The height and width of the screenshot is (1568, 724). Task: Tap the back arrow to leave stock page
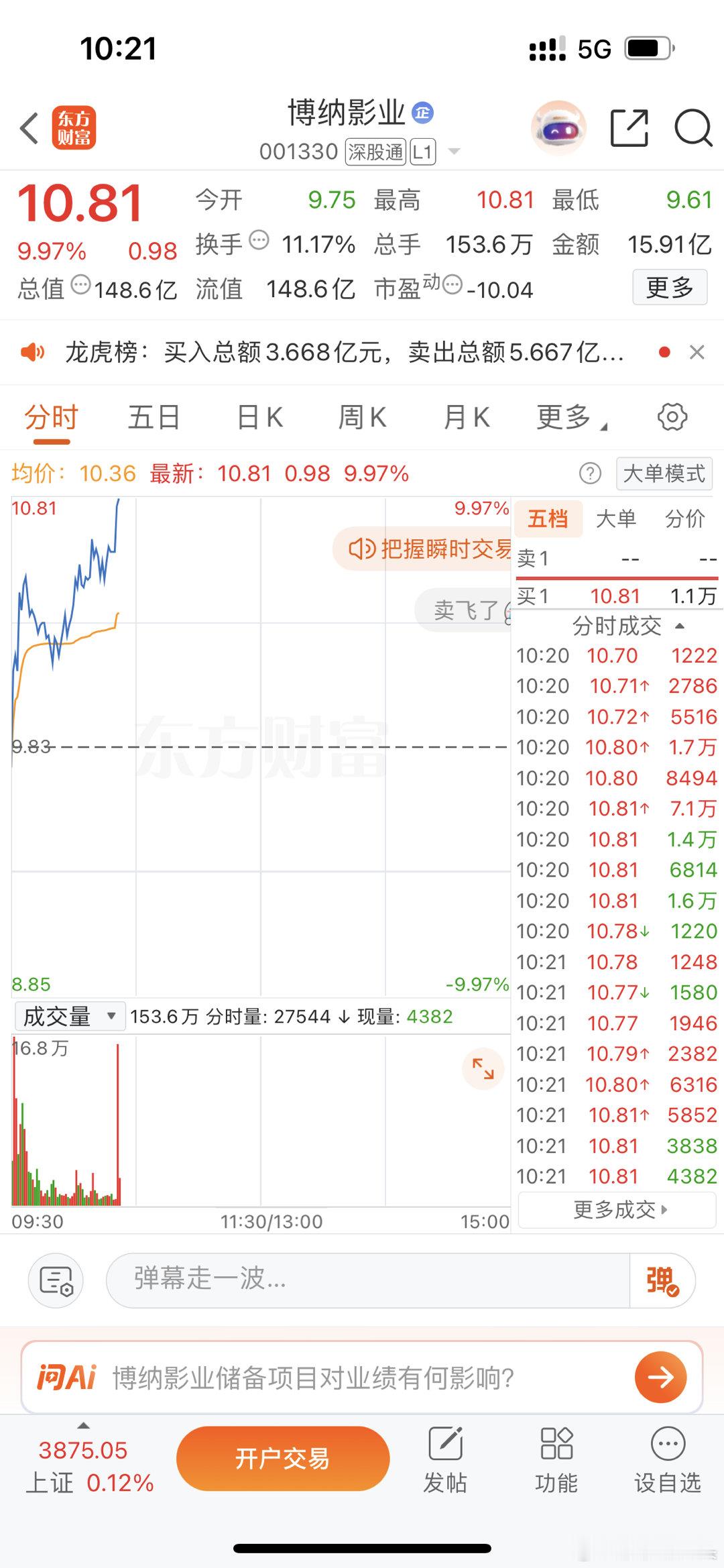coord(28,127)
